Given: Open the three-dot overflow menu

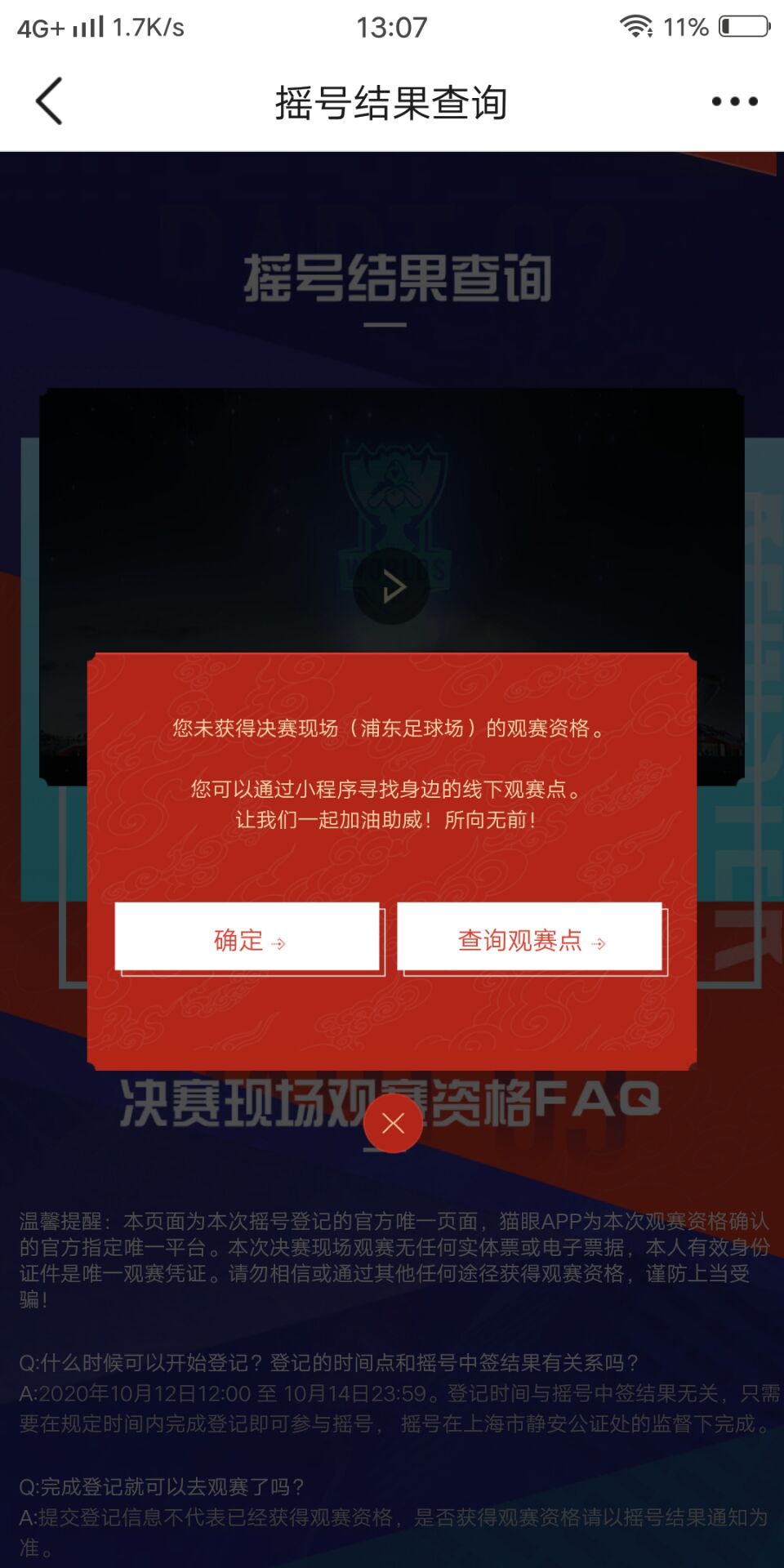Looking at the screenshot, I should coord(734,102).
